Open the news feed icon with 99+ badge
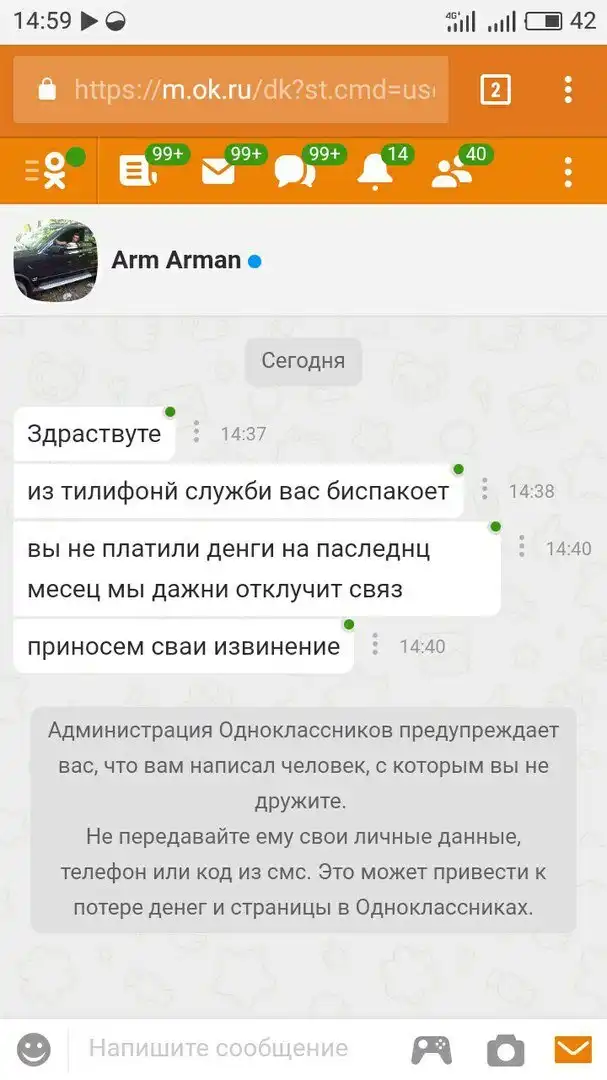Image resolution: width=607 pixels, height=1080 pixels. [135, 171]
